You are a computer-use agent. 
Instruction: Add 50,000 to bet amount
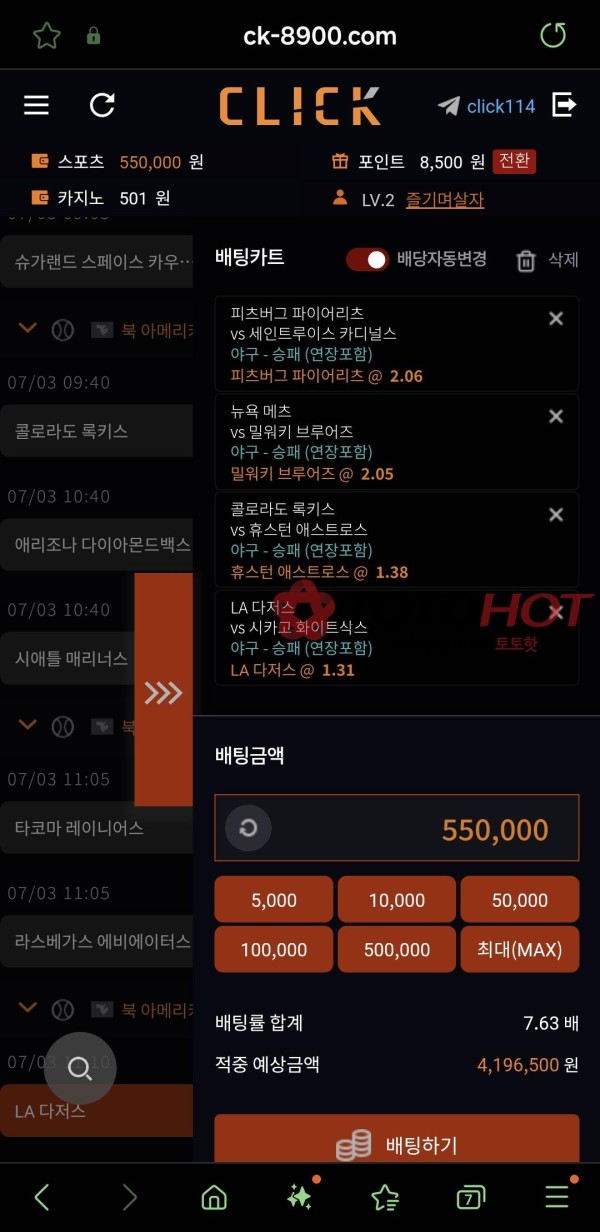520,900
